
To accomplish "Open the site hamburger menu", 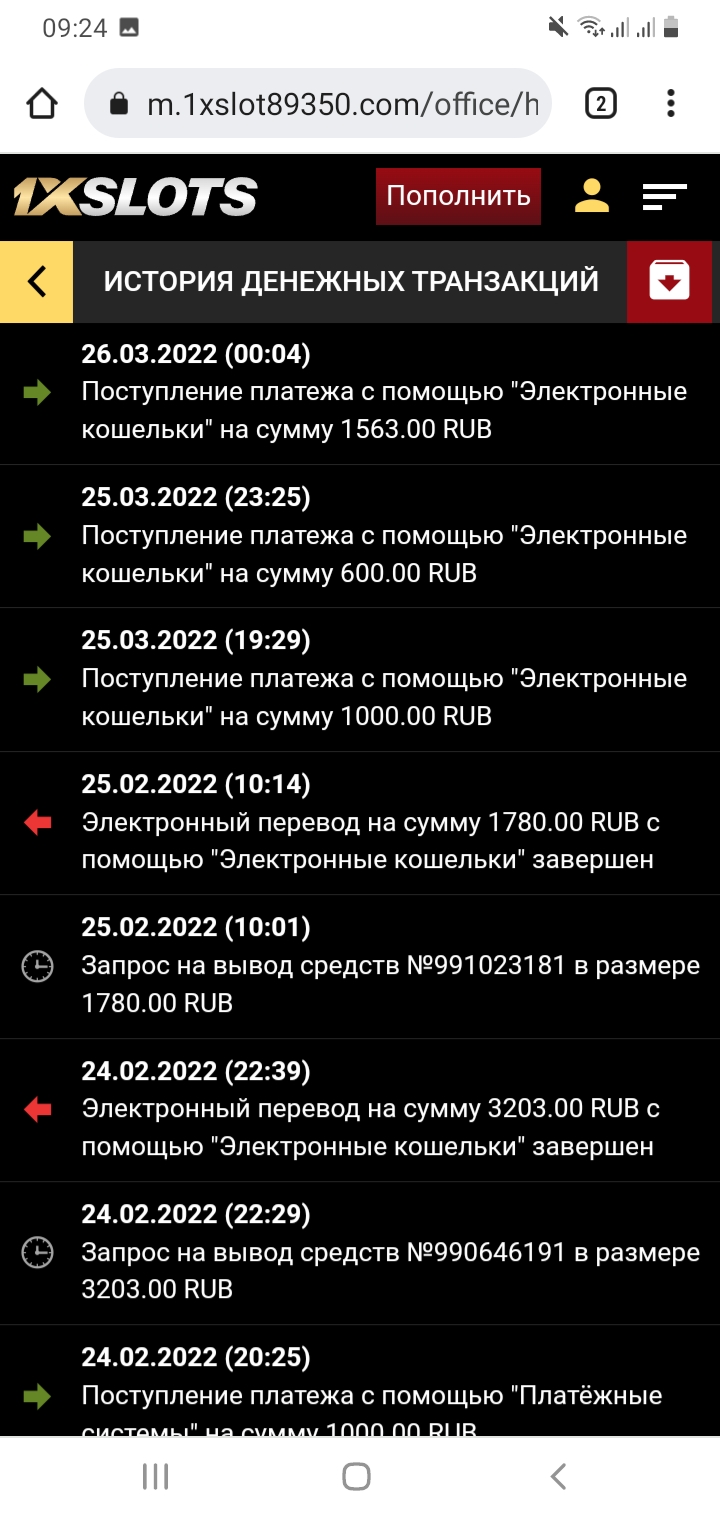I will (x=664, y=197).
